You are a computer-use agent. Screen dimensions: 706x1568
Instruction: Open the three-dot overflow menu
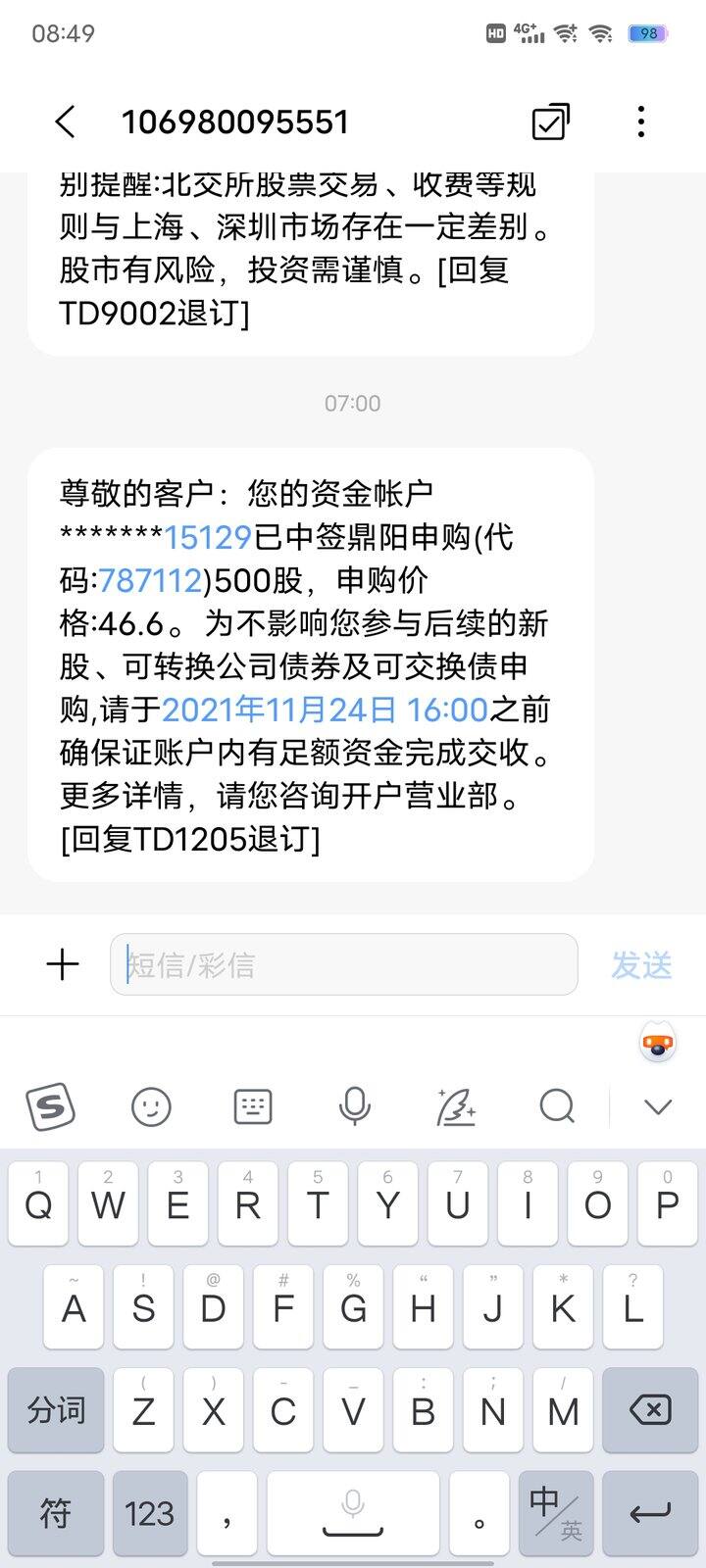point(641,122)
